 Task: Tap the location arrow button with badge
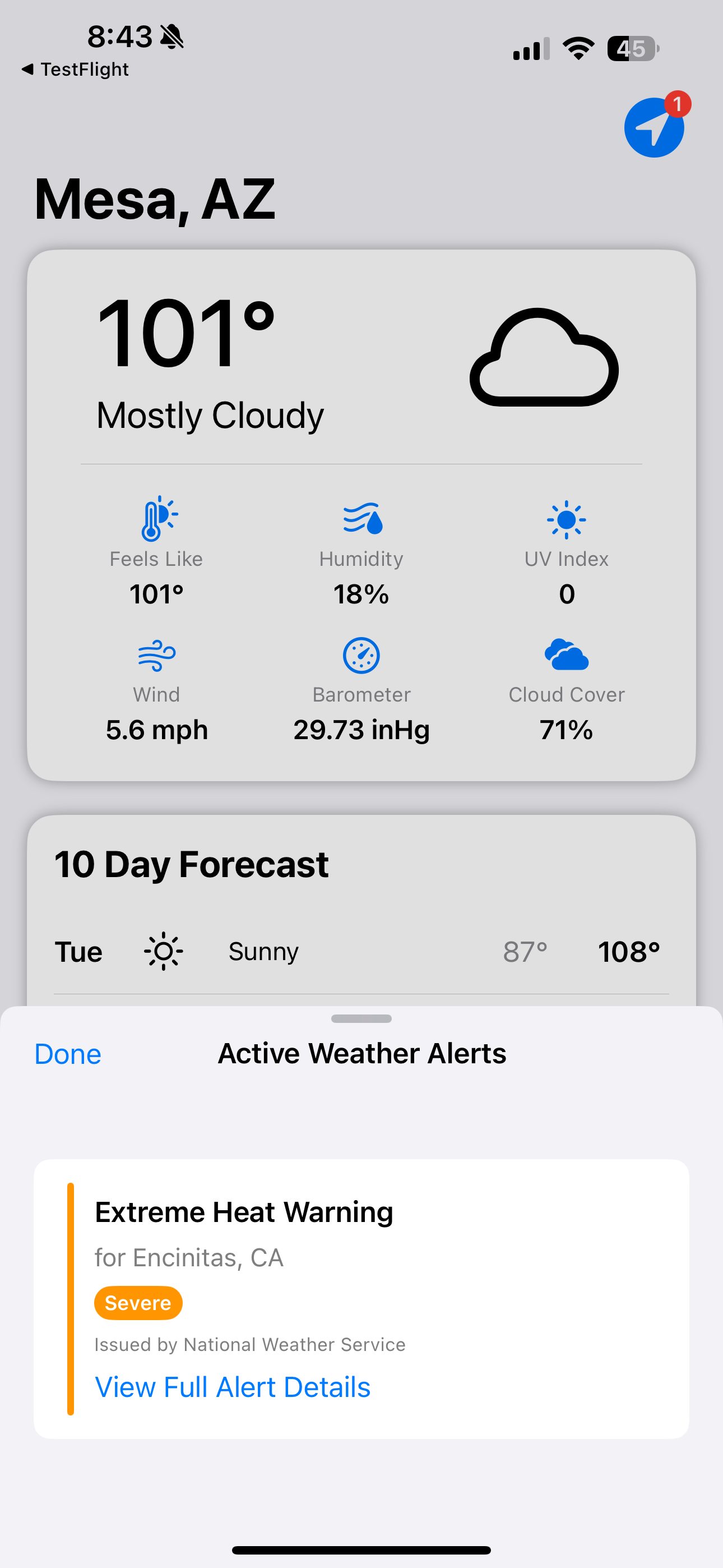[x=654, y=128]
